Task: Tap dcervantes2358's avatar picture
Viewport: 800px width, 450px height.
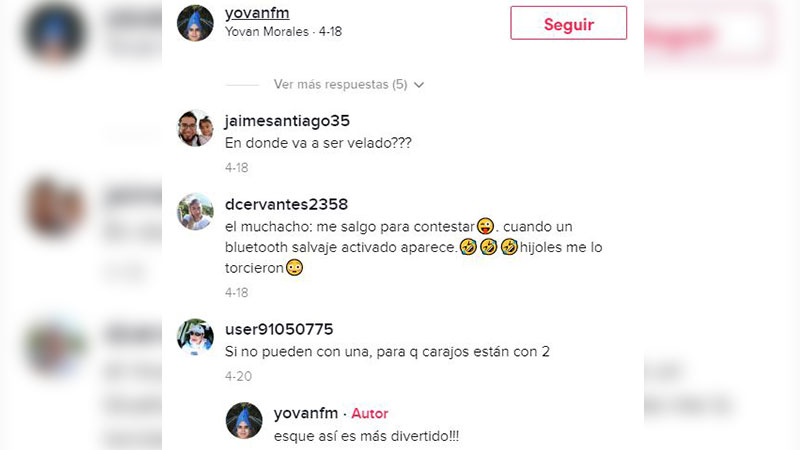Action: pos(195,211)
